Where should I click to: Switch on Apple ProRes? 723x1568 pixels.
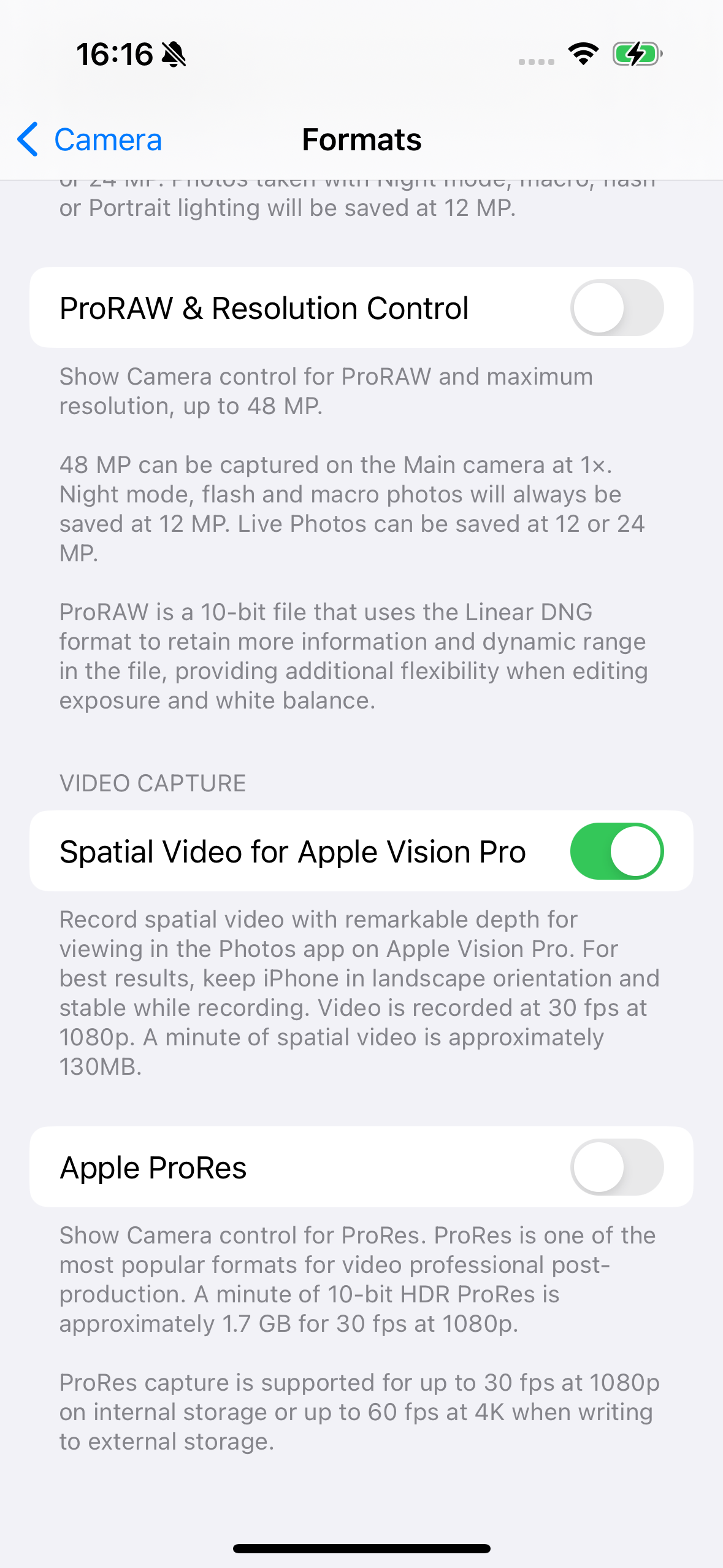click(x=617, y=1167)
